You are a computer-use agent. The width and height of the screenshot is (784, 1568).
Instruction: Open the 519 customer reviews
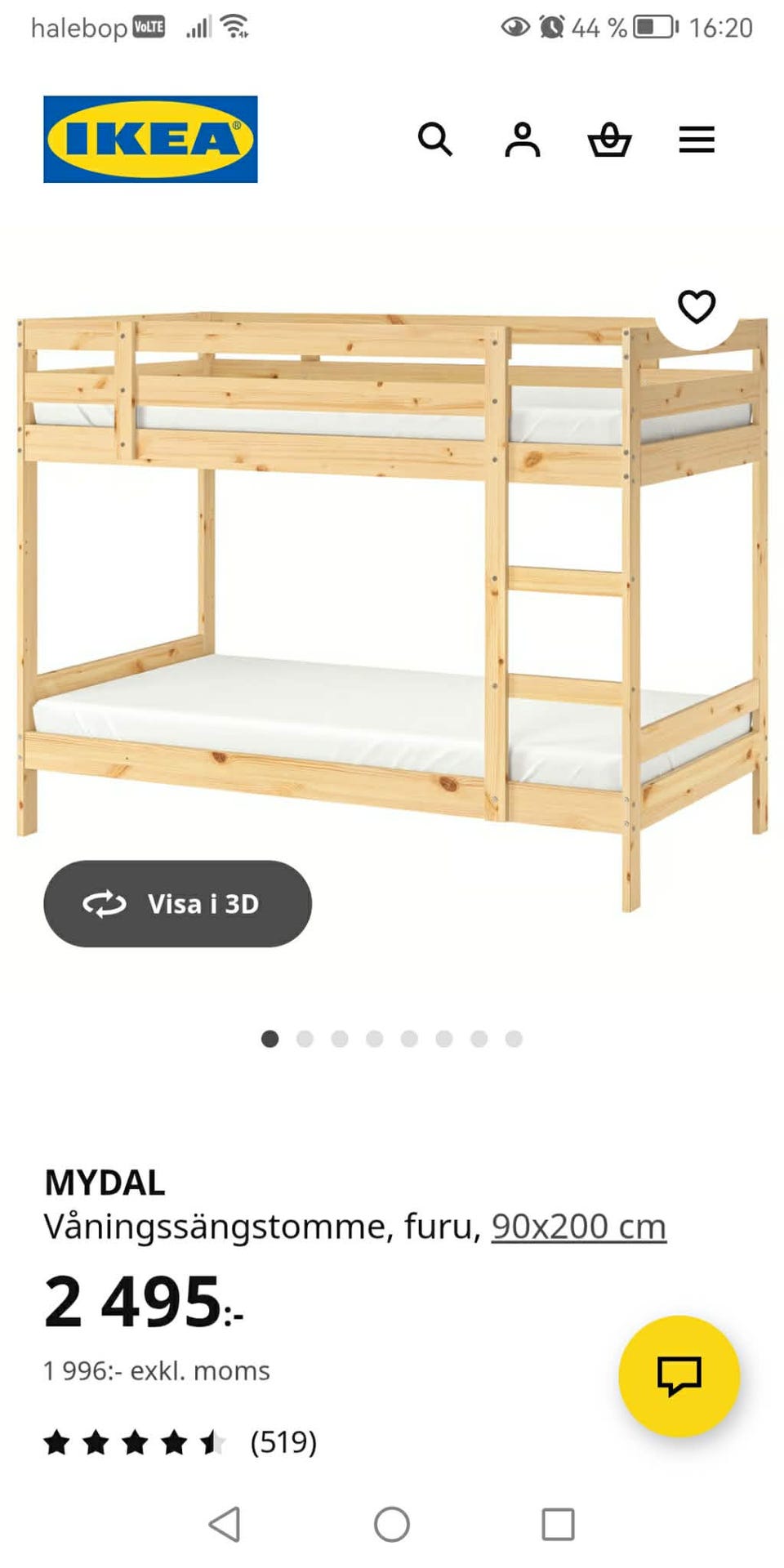[283, 1442]
